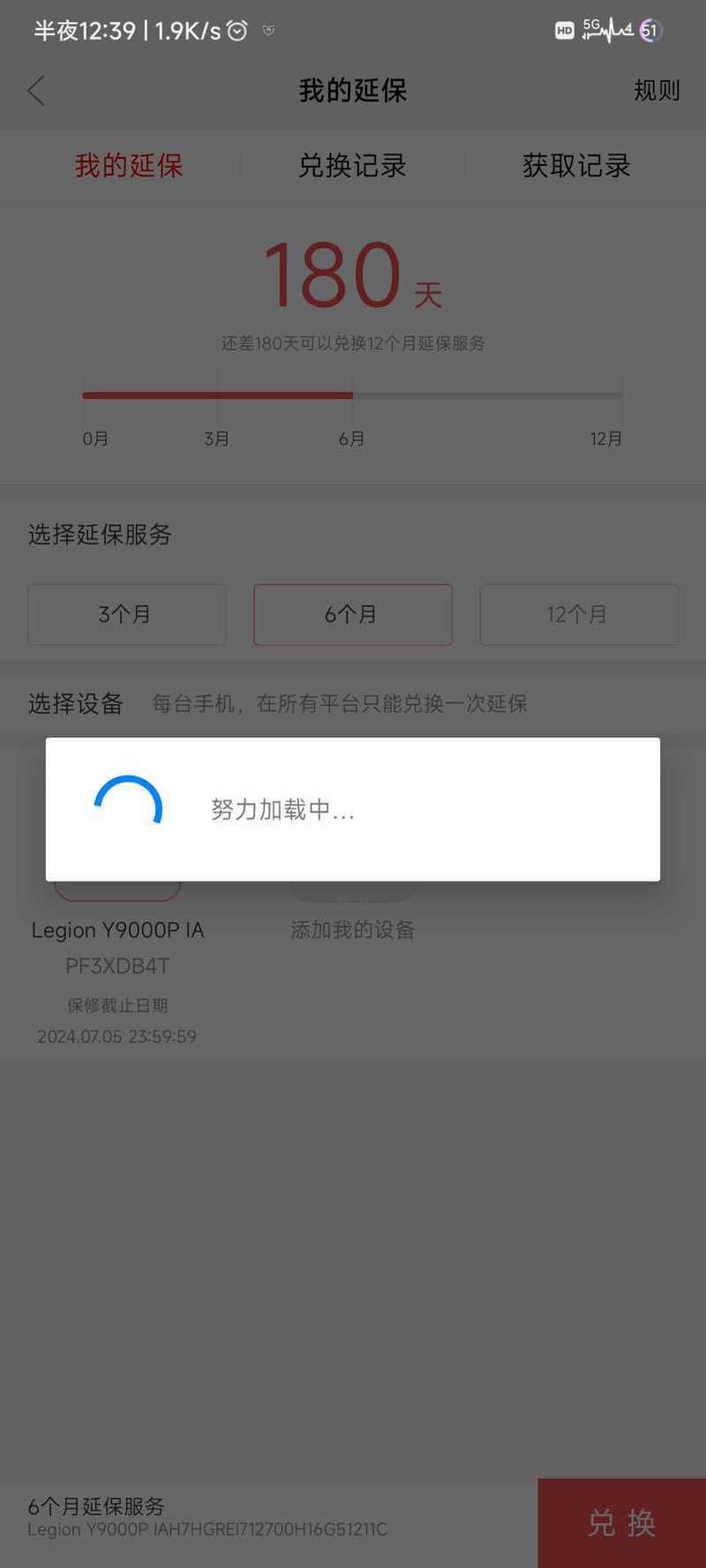The image size is (706, 1568).
Task: Open the 规则 rules page
Action: coord(657,90)
